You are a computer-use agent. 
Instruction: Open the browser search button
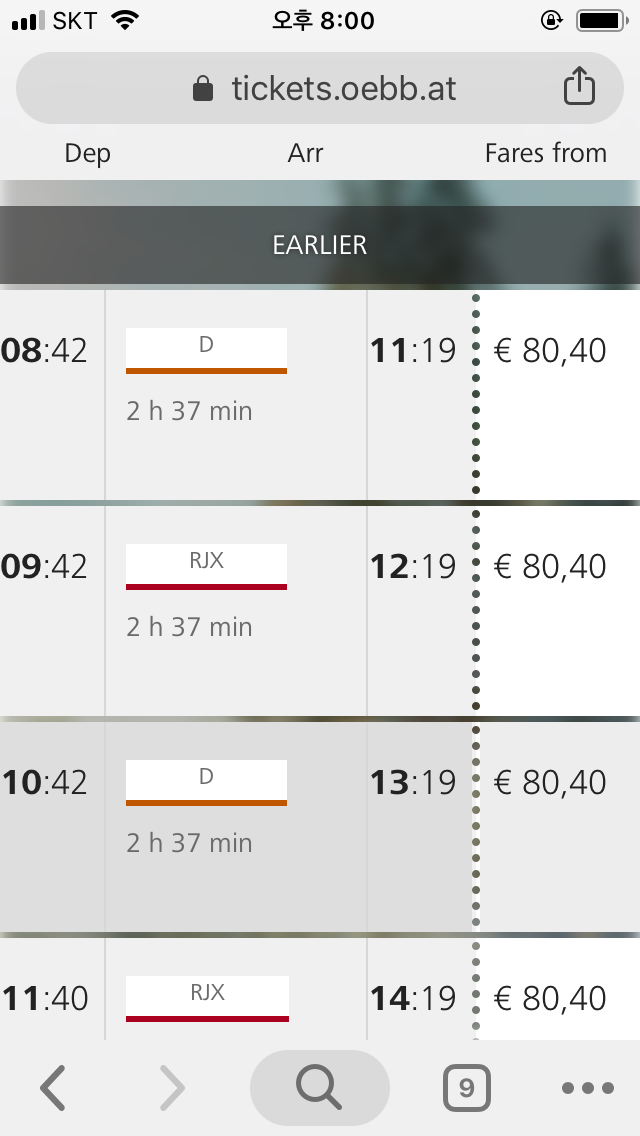tap(320, 1087)
